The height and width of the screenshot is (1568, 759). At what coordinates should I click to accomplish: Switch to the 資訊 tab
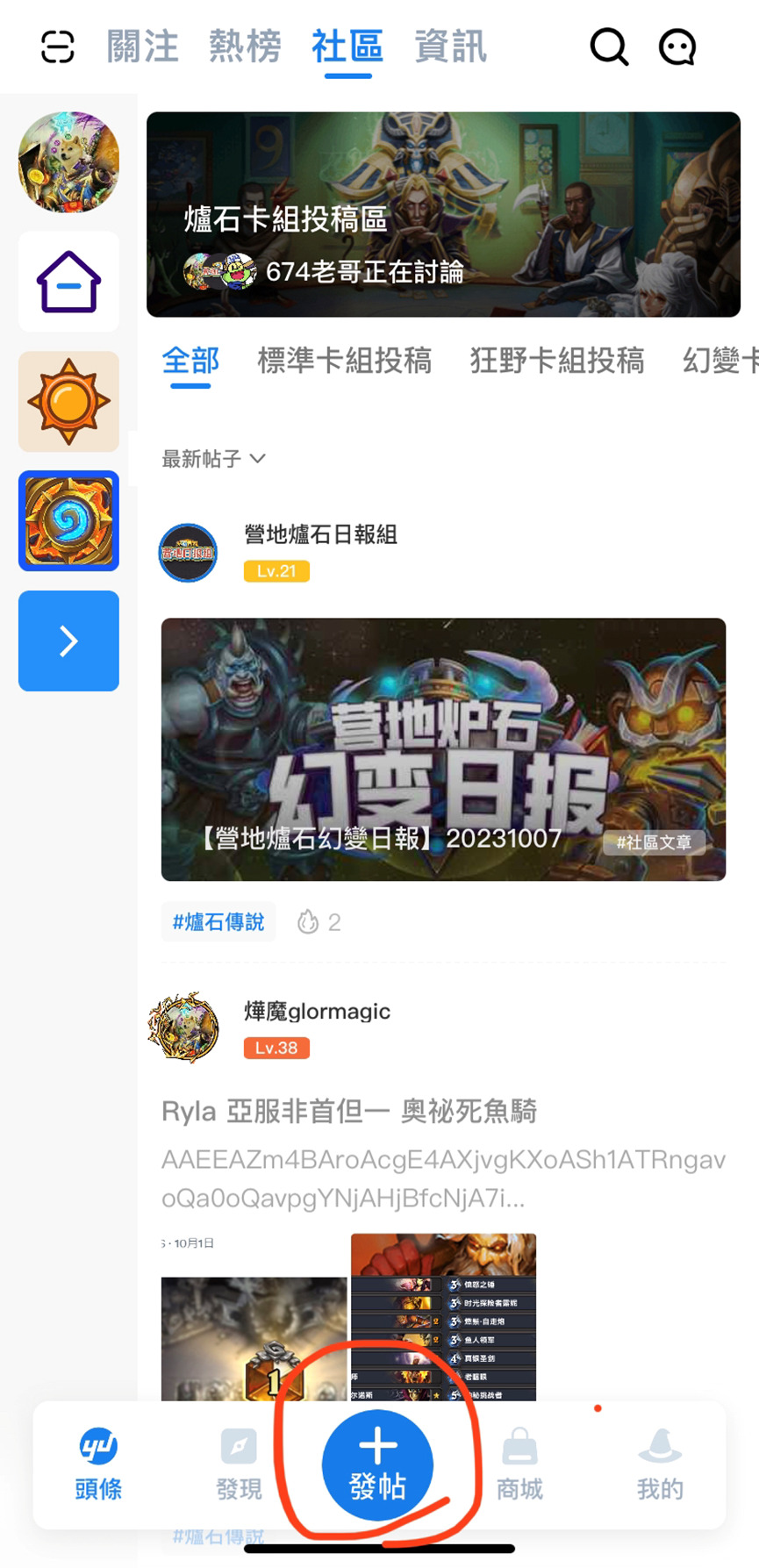(450, 47)
